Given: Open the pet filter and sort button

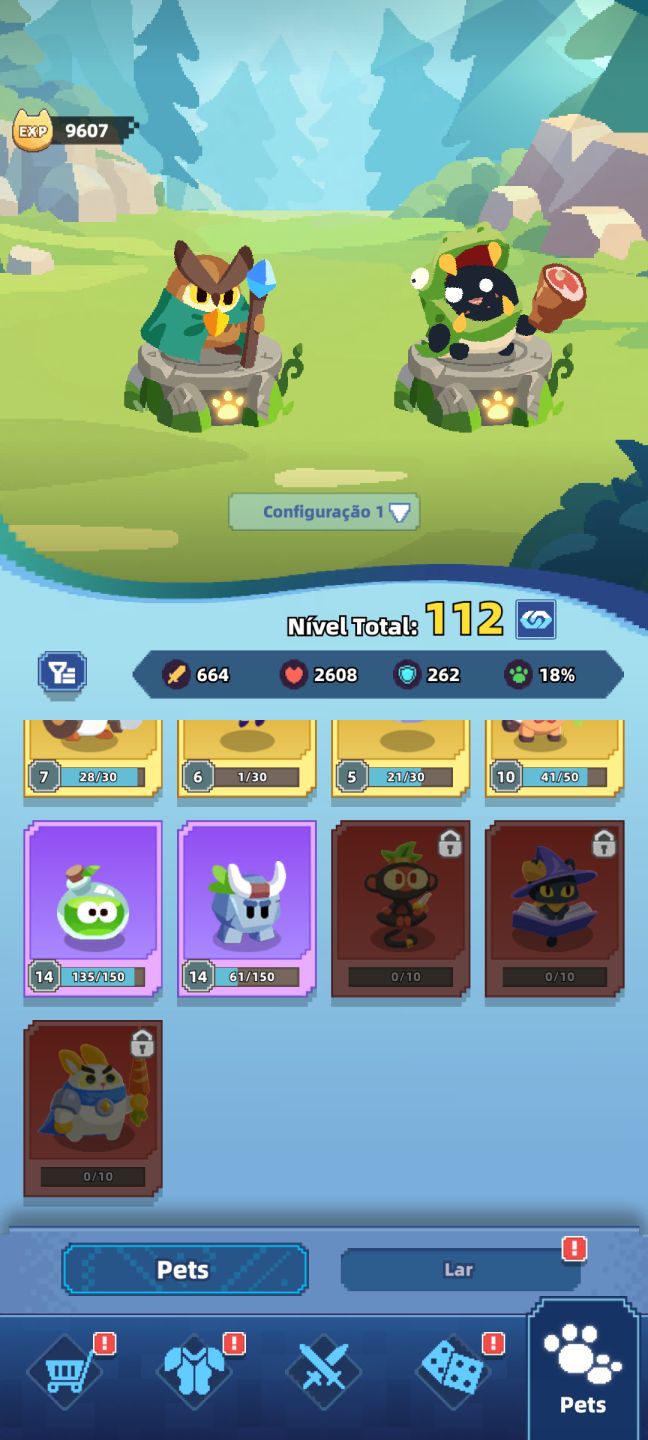Looking at the screenshot, I should [x=62, y=672].
